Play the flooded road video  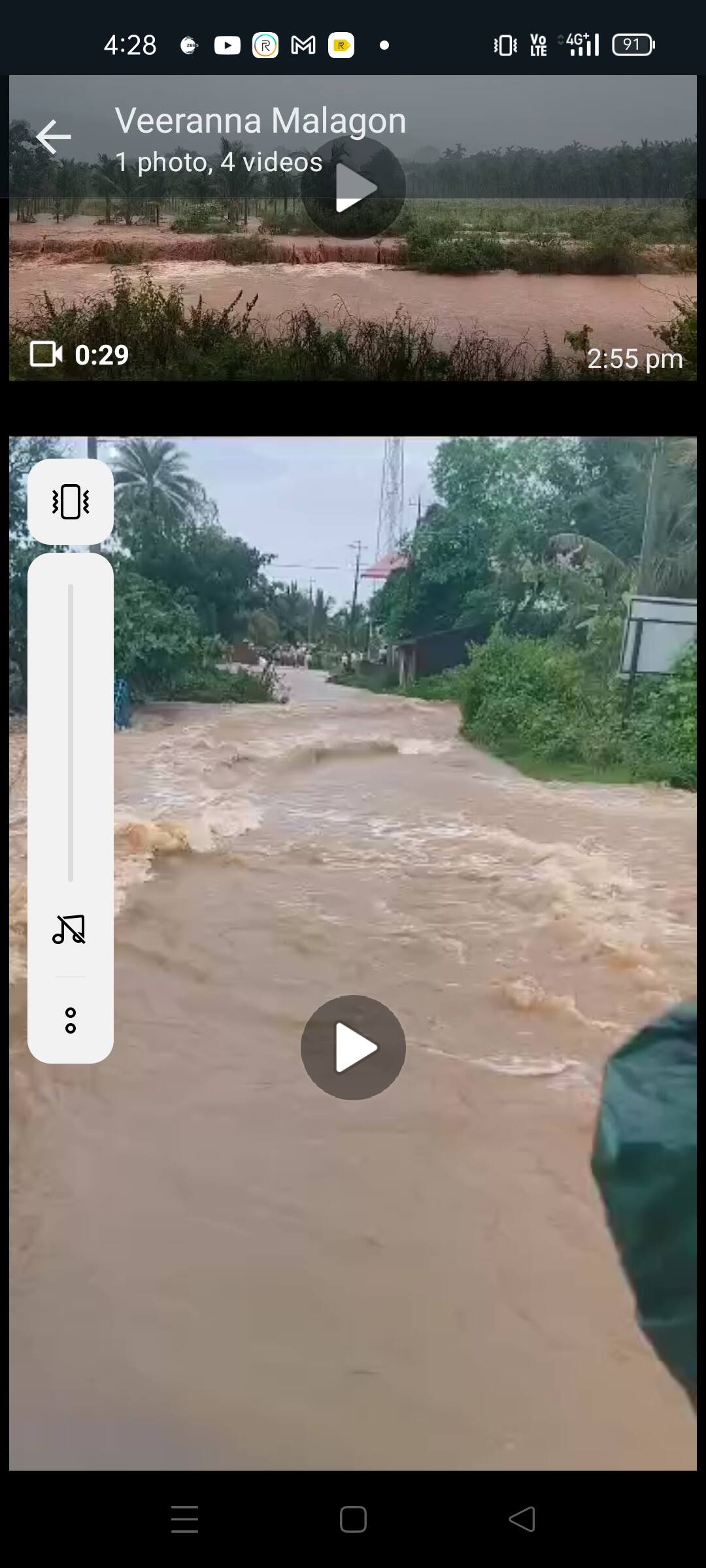(x=353, y=1047)
